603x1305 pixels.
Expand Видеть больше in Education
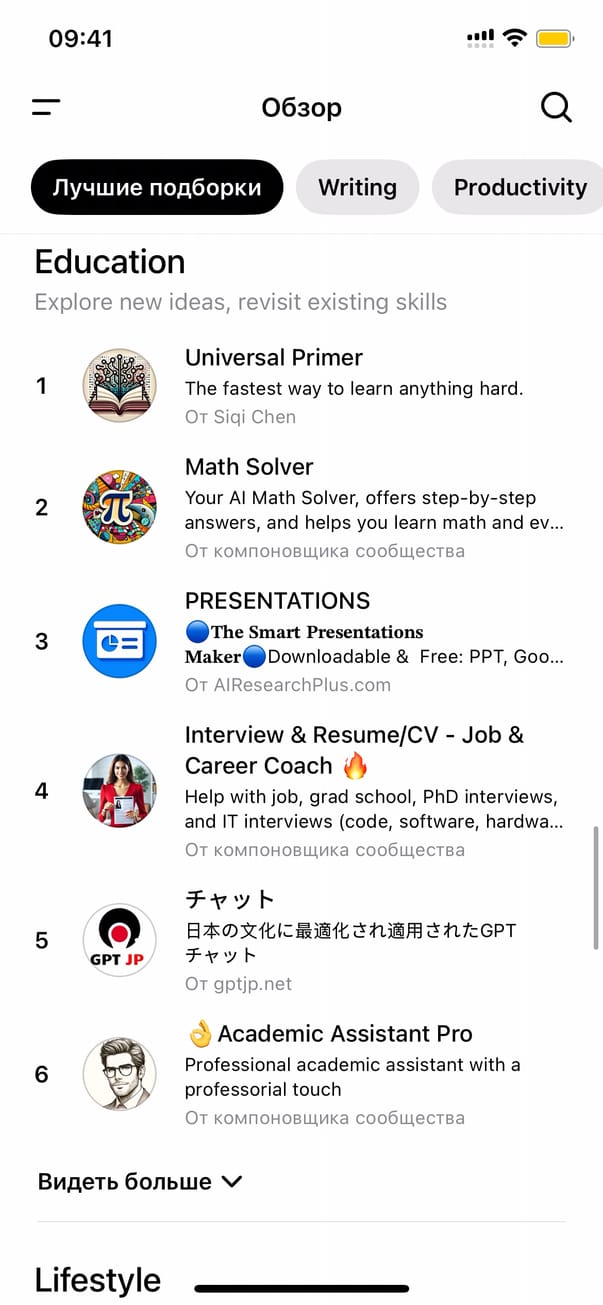(x=140, y=1182)
